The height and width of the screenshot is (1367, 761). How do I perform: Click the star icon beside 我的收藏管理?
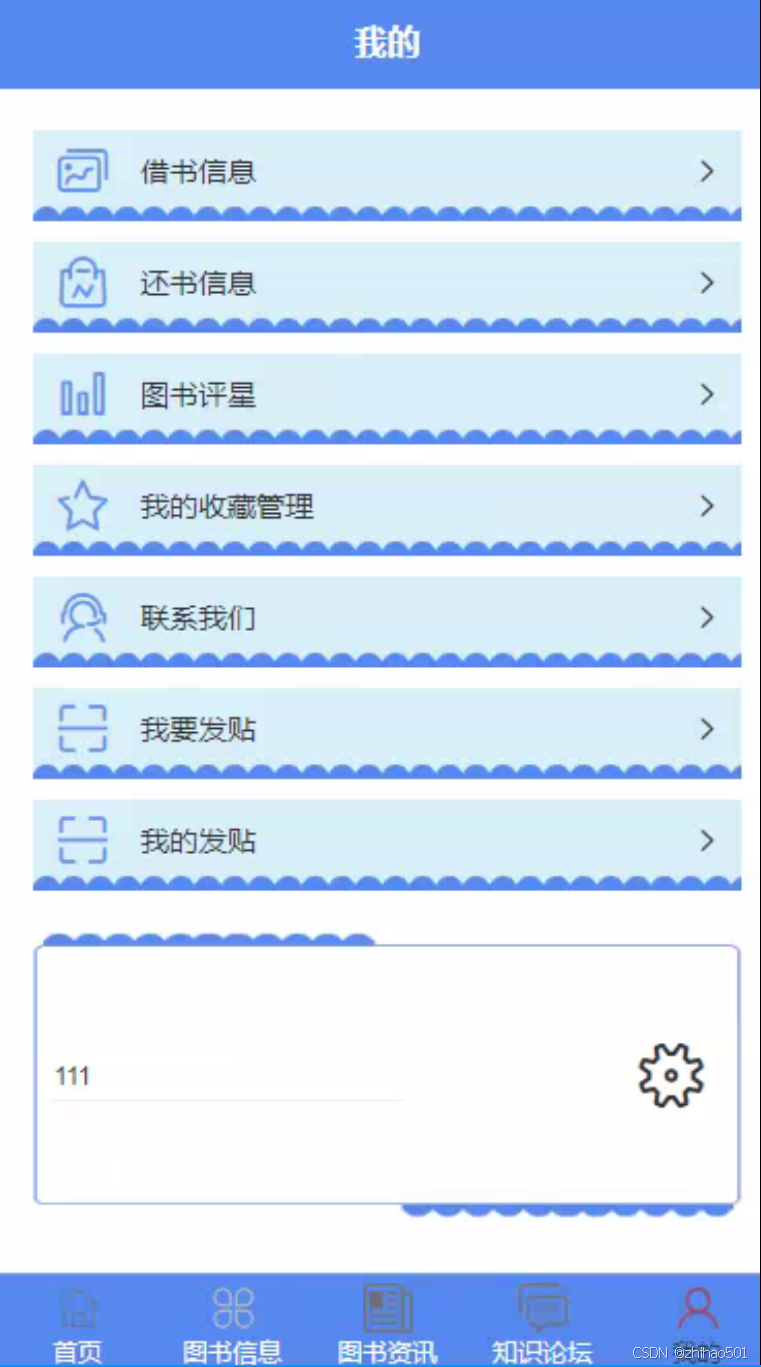pos(83,505)
